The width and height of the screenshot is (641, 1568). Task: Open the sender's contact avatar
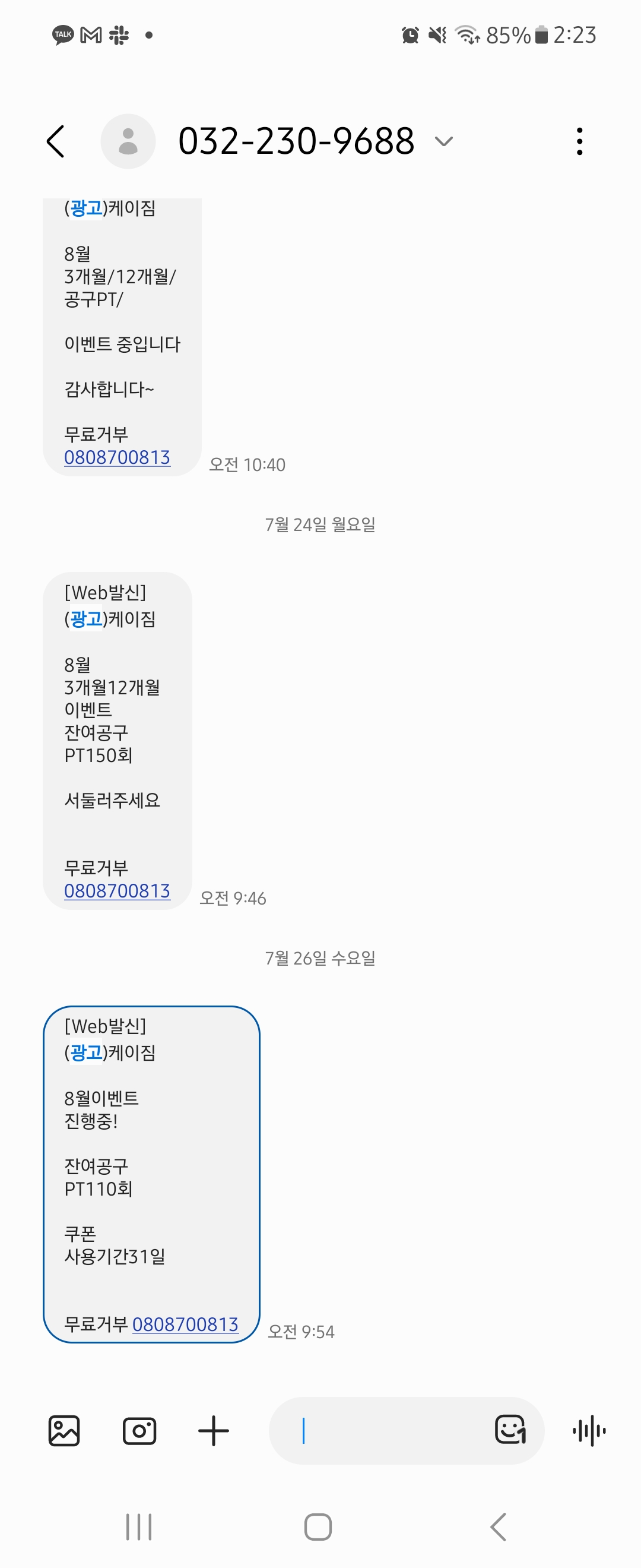pyautogui.click(x=128, y=141)
